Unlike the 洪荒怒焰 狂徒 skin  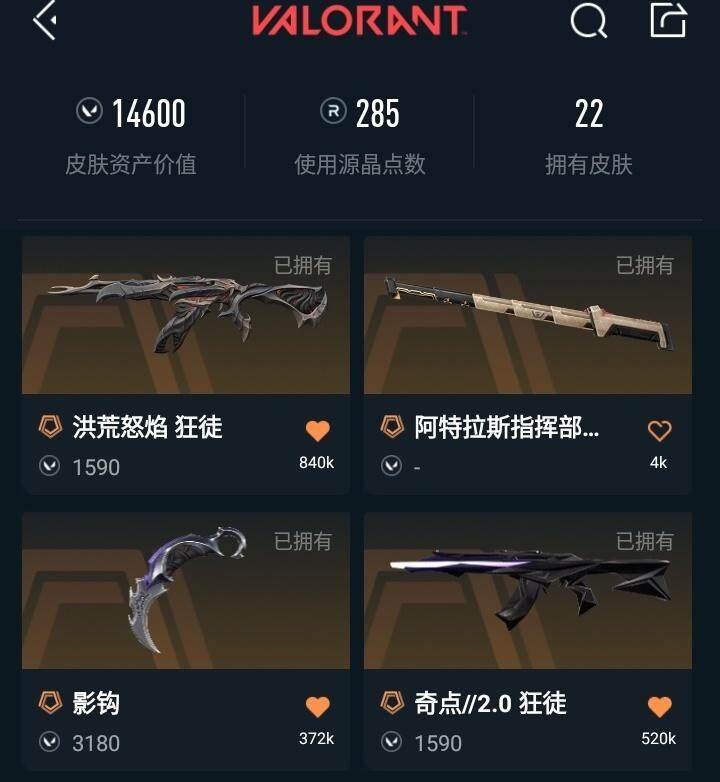click(317, 431)
